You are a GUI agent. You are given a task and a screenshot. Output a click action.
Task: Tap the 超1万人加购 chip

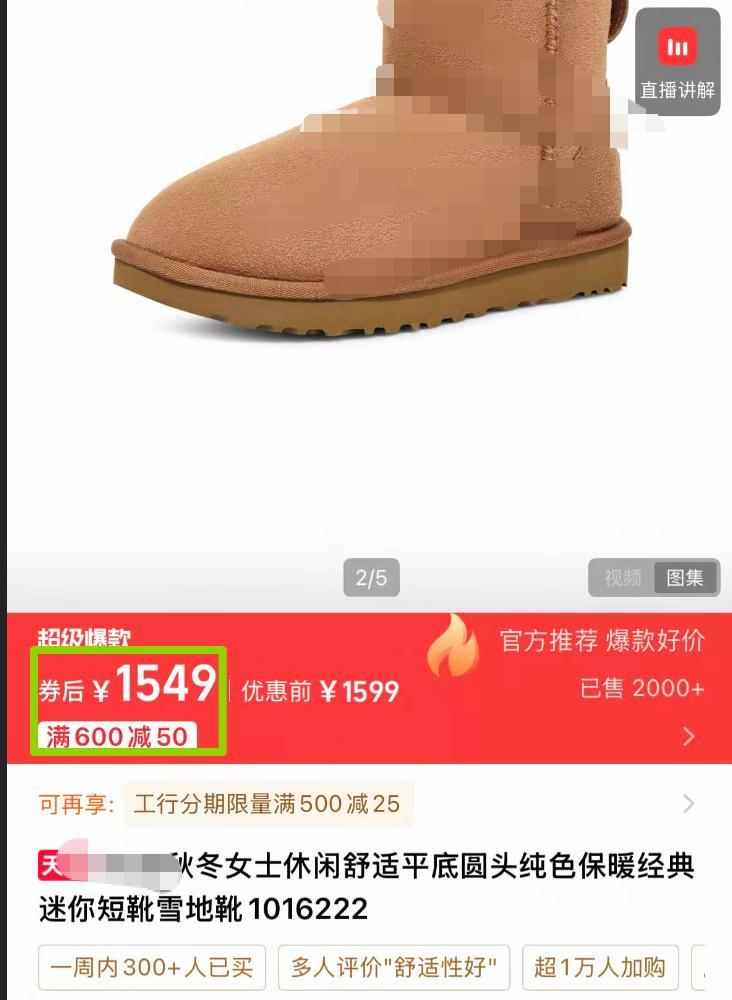(600, 966)
